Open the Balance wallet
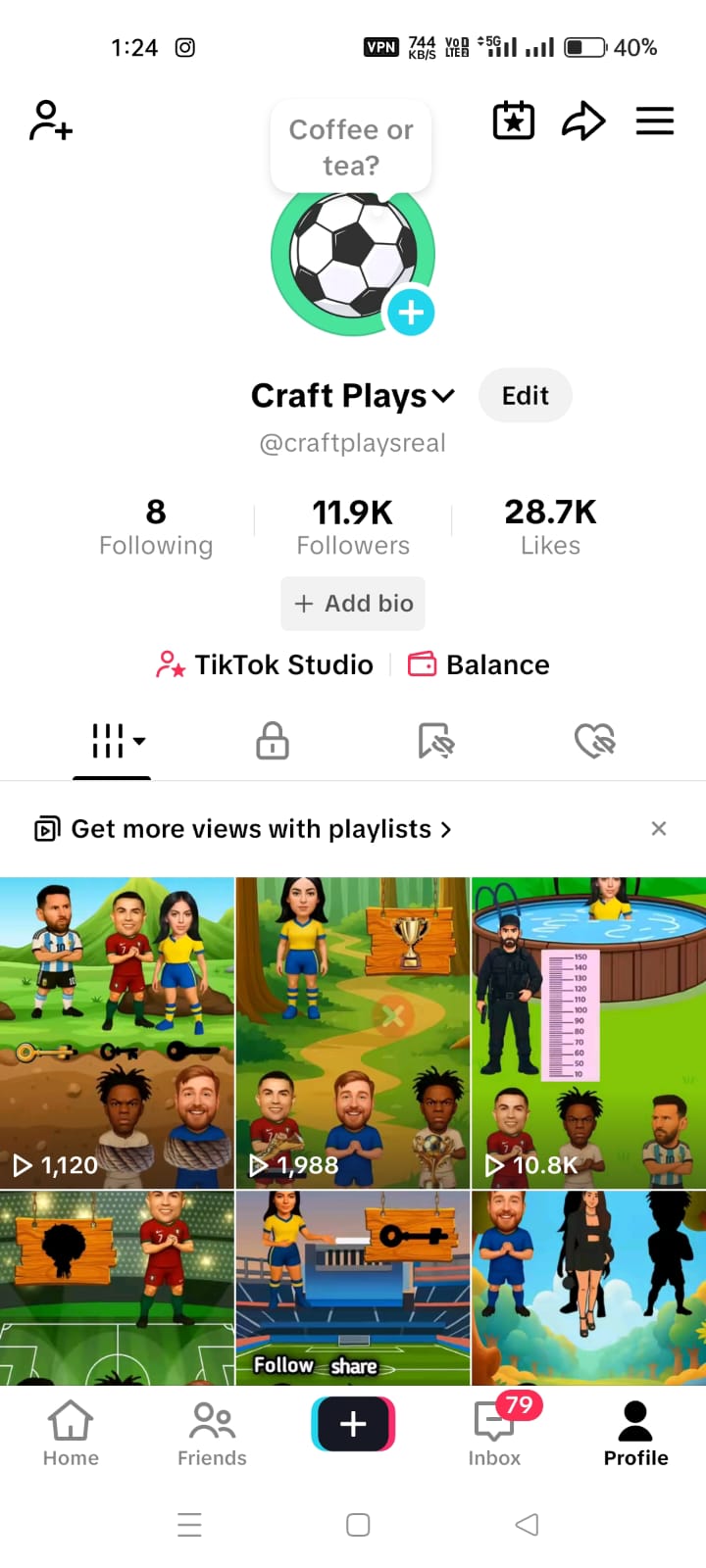Image resolution: width=706 pixels, height=1568 pixels. [478, 663]
